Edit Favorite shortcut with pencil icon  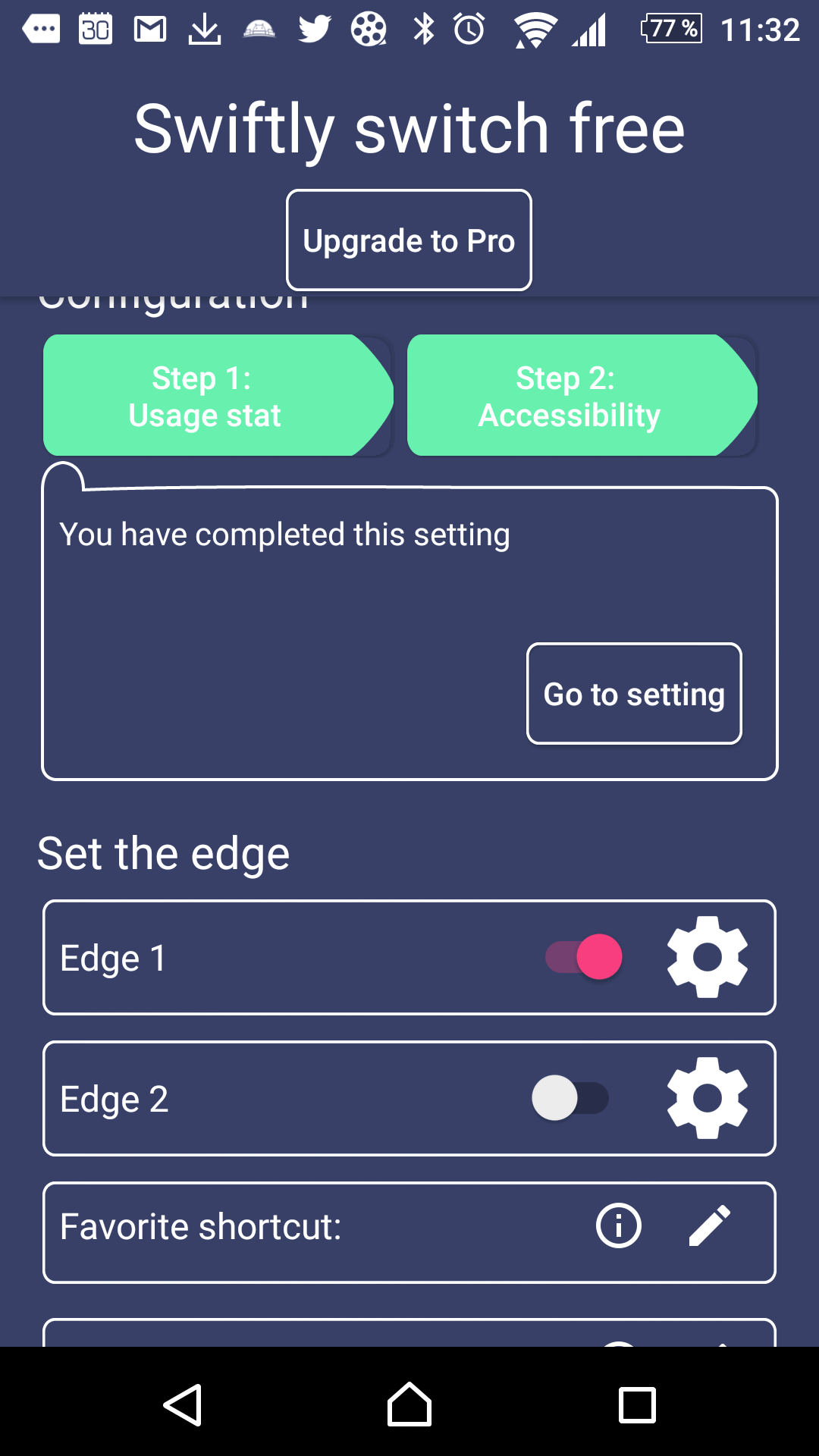tap(710, 1225)
